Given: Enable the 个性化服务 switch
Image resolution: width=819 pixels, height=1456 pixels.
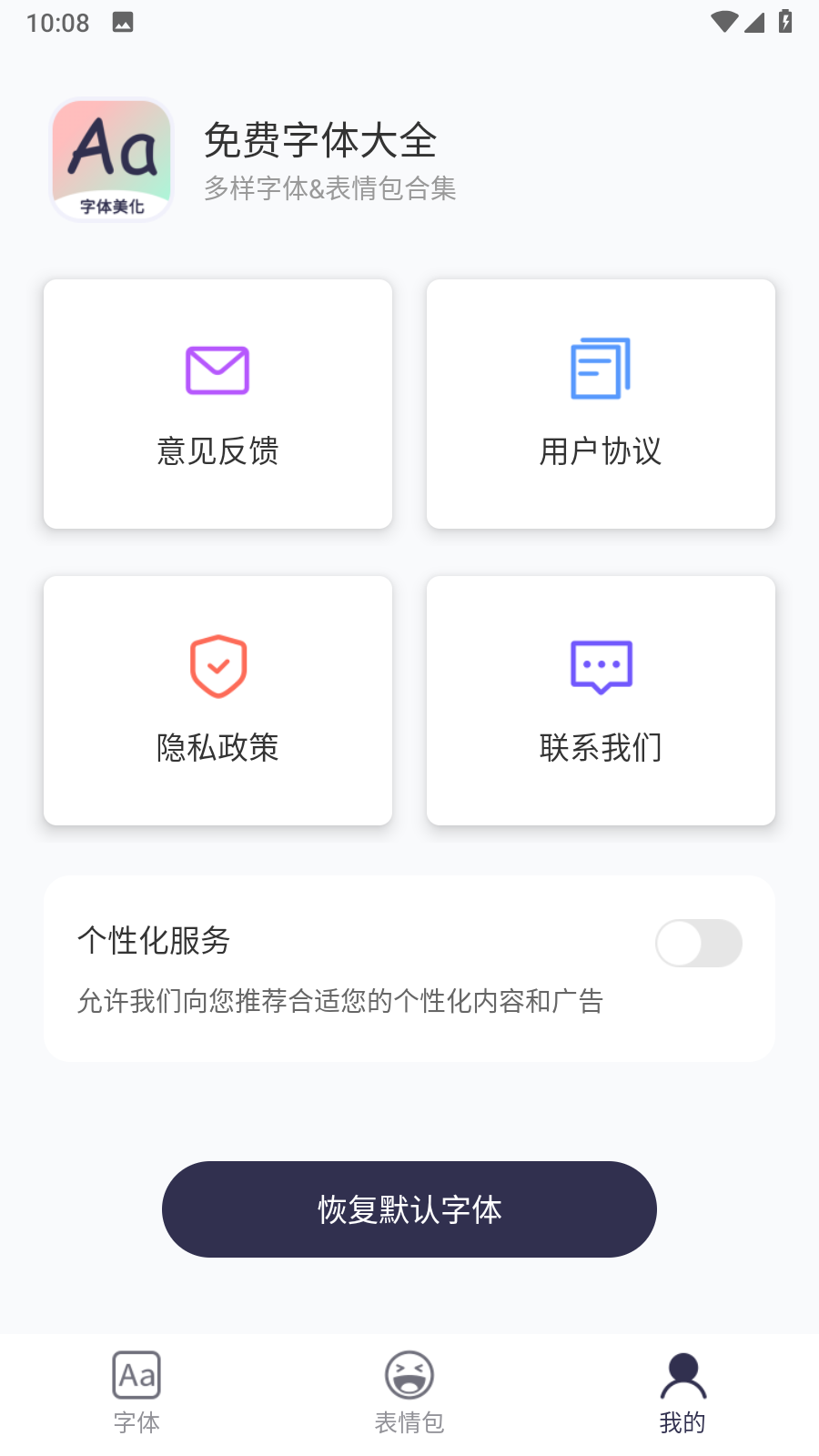Looking at the screenshot, I should (698, 943).
